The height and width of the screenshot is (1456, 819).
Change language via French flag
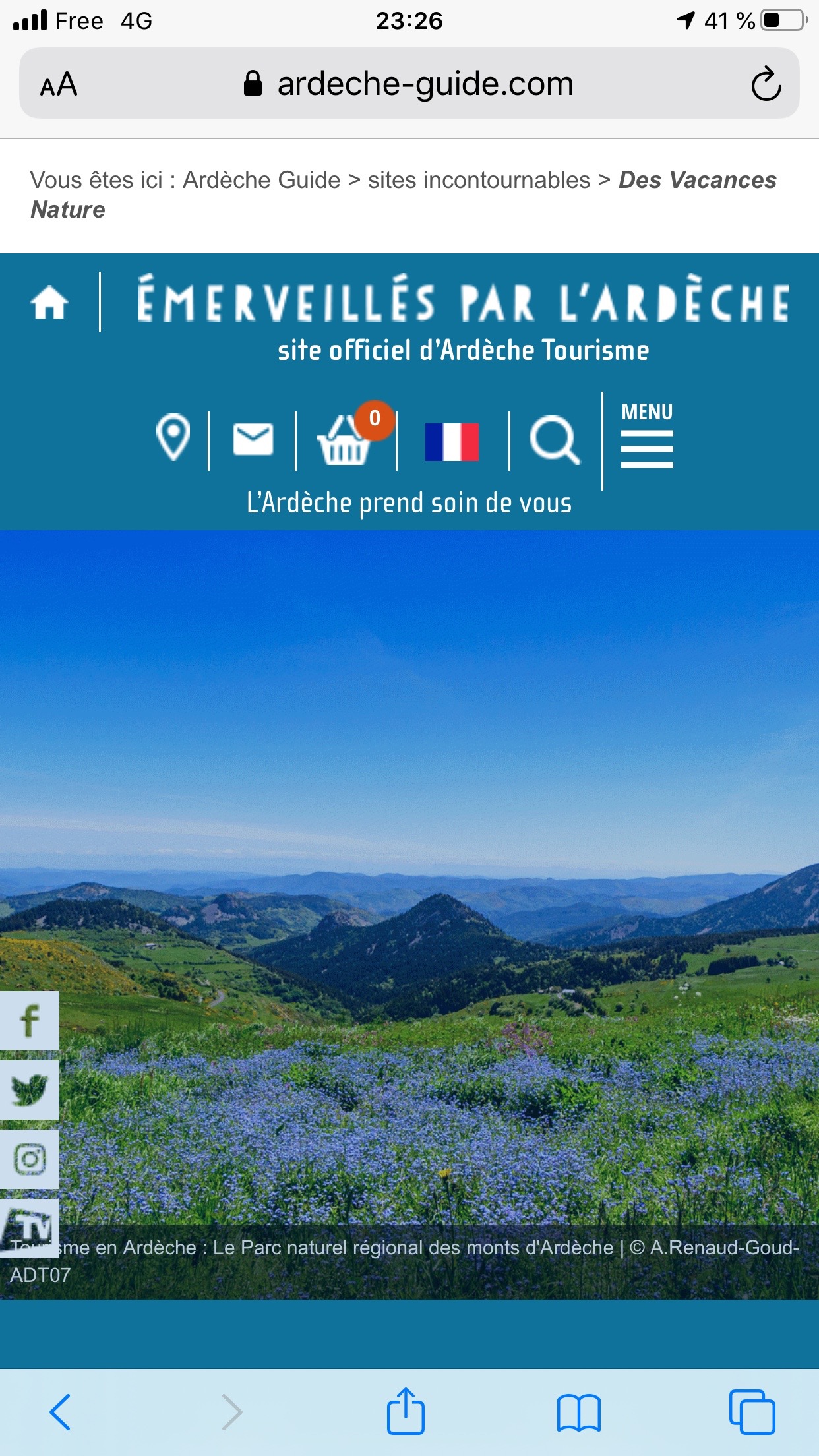[x=452, y=442]
